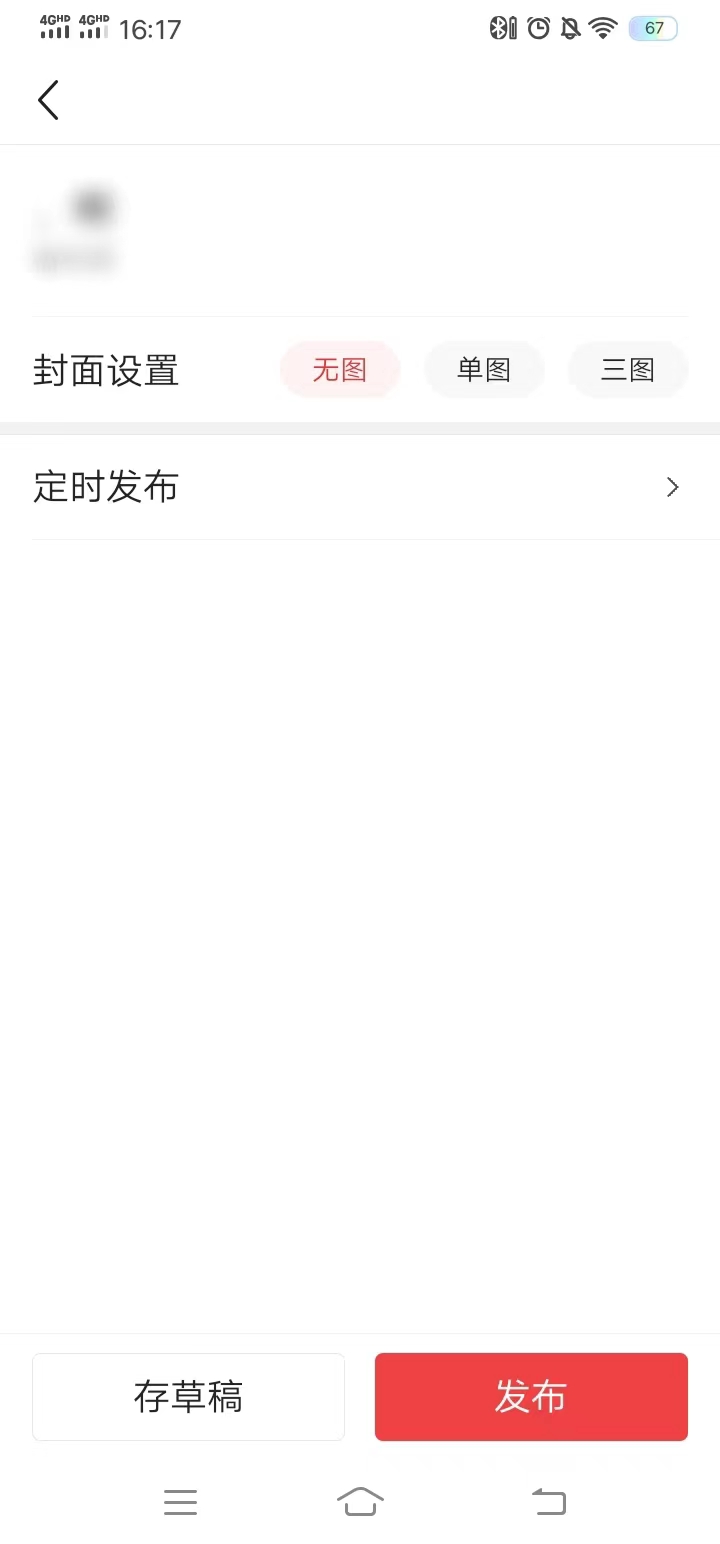Screen dimensions: 720x1544
Task: Tap the 存草稿 draft button
Action: tap(188, 1397)
